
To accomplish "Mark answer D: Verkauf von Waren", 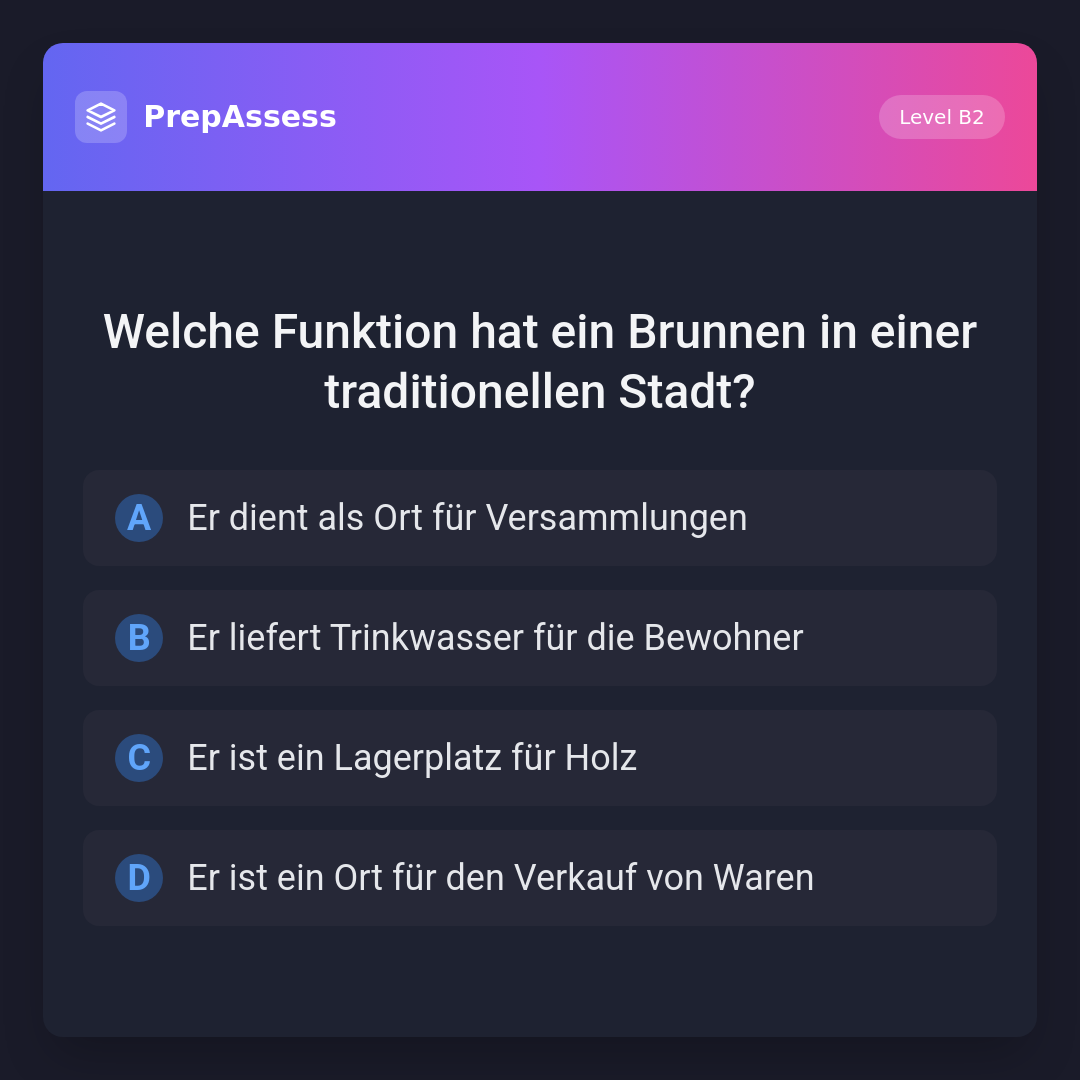I will (540, 878).
